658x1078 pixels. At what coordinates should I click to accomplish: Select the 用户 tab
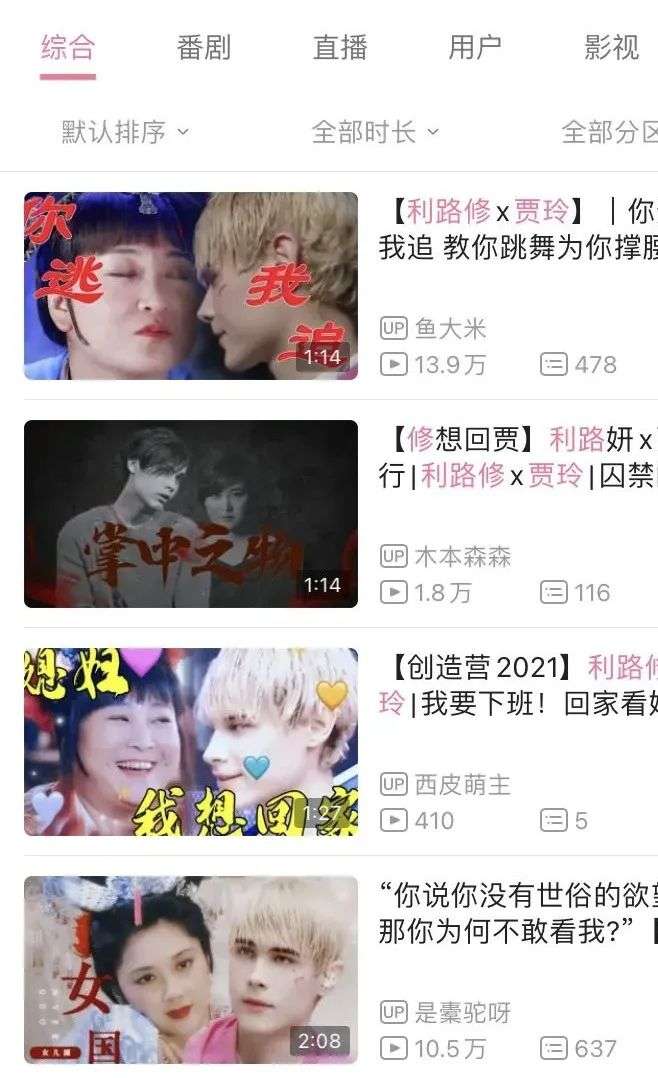pyautogui.click(x=475, y=47)
